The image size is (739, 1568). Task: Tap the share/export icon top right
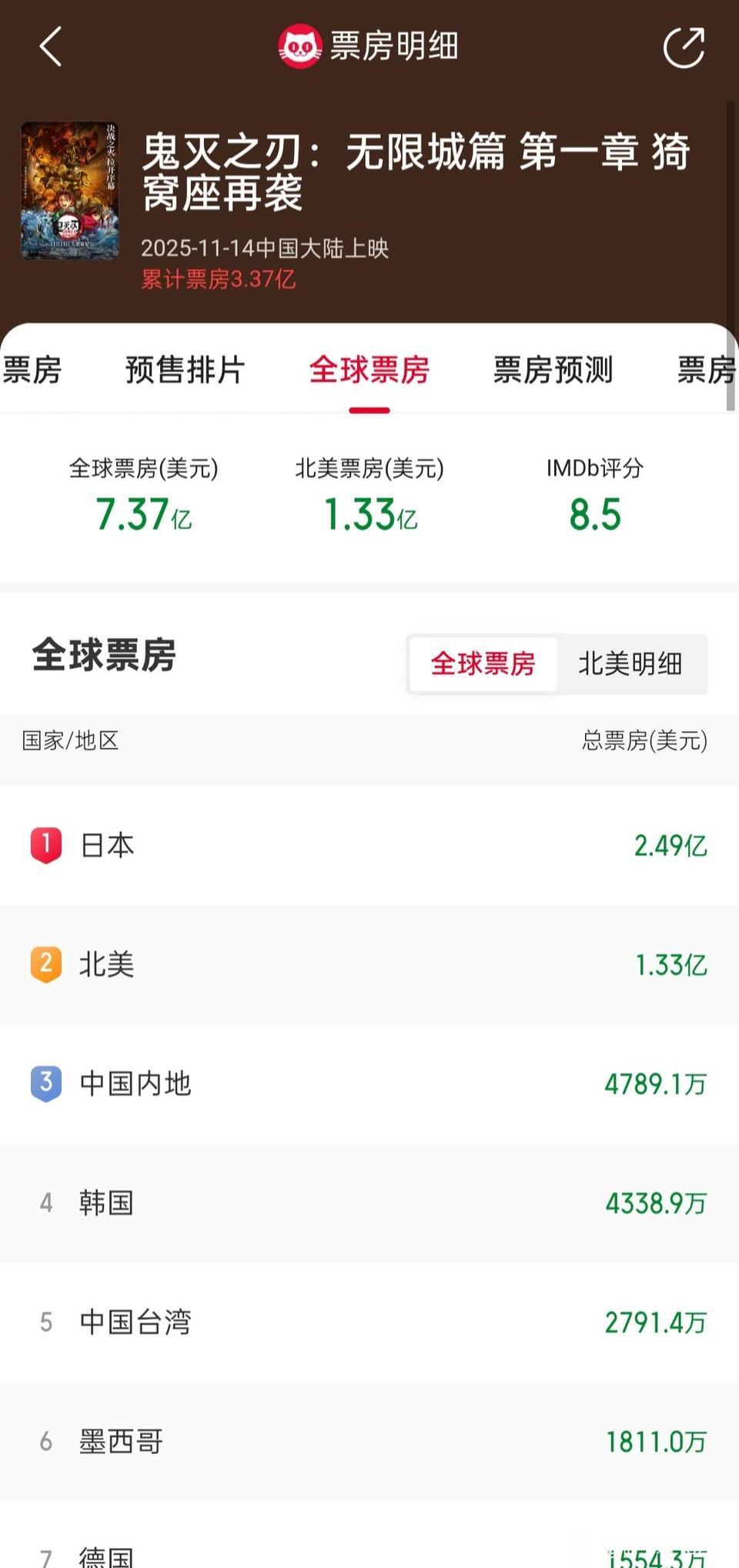684,46
